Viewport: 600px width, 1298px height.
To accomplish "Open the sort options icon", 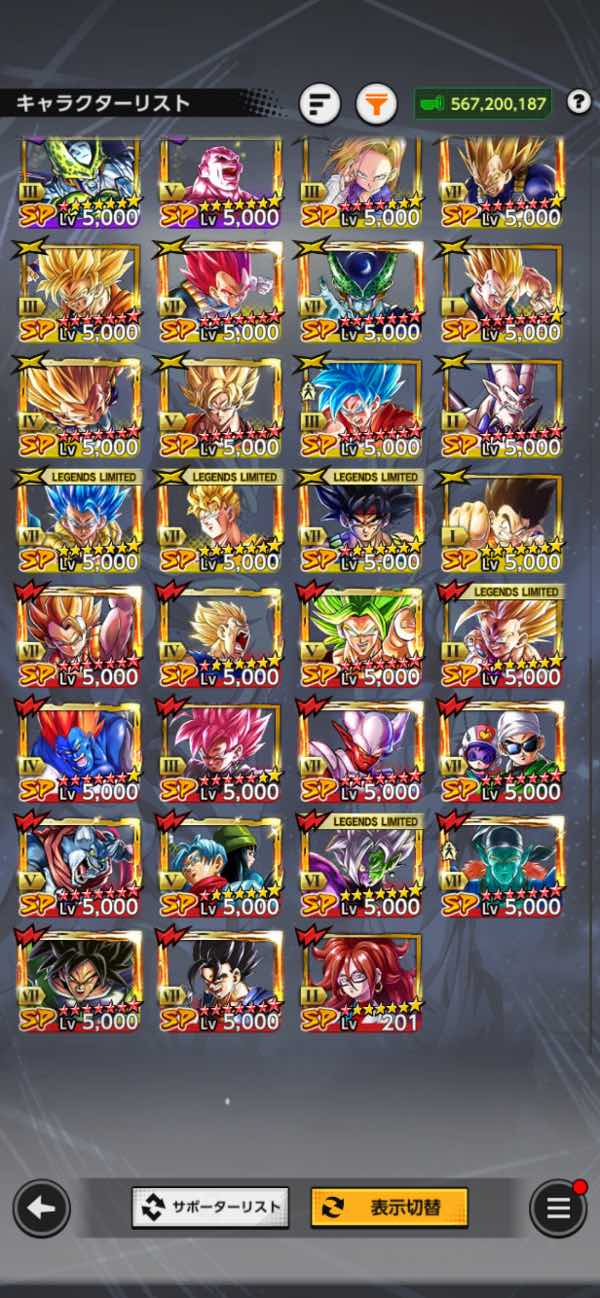I will coord(320,103).
